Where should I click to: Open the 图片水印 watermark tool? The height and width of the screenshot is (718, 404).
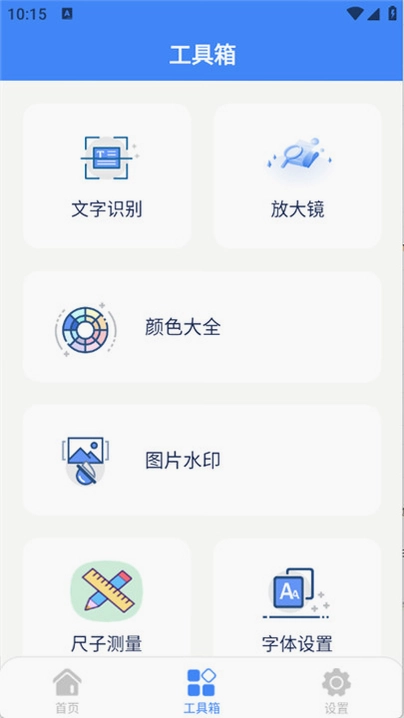(x=202, y=460)
